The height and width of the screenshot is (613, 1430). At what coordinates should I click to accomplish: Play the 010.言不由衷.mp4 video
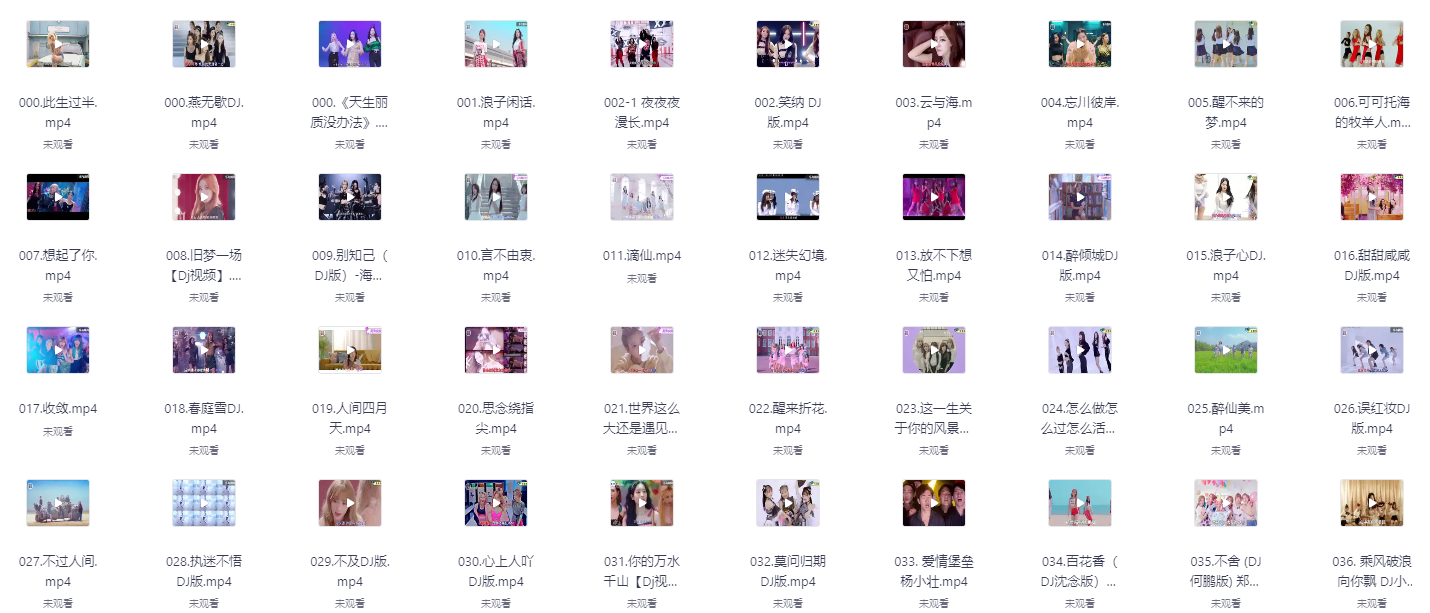coord(496,197)
